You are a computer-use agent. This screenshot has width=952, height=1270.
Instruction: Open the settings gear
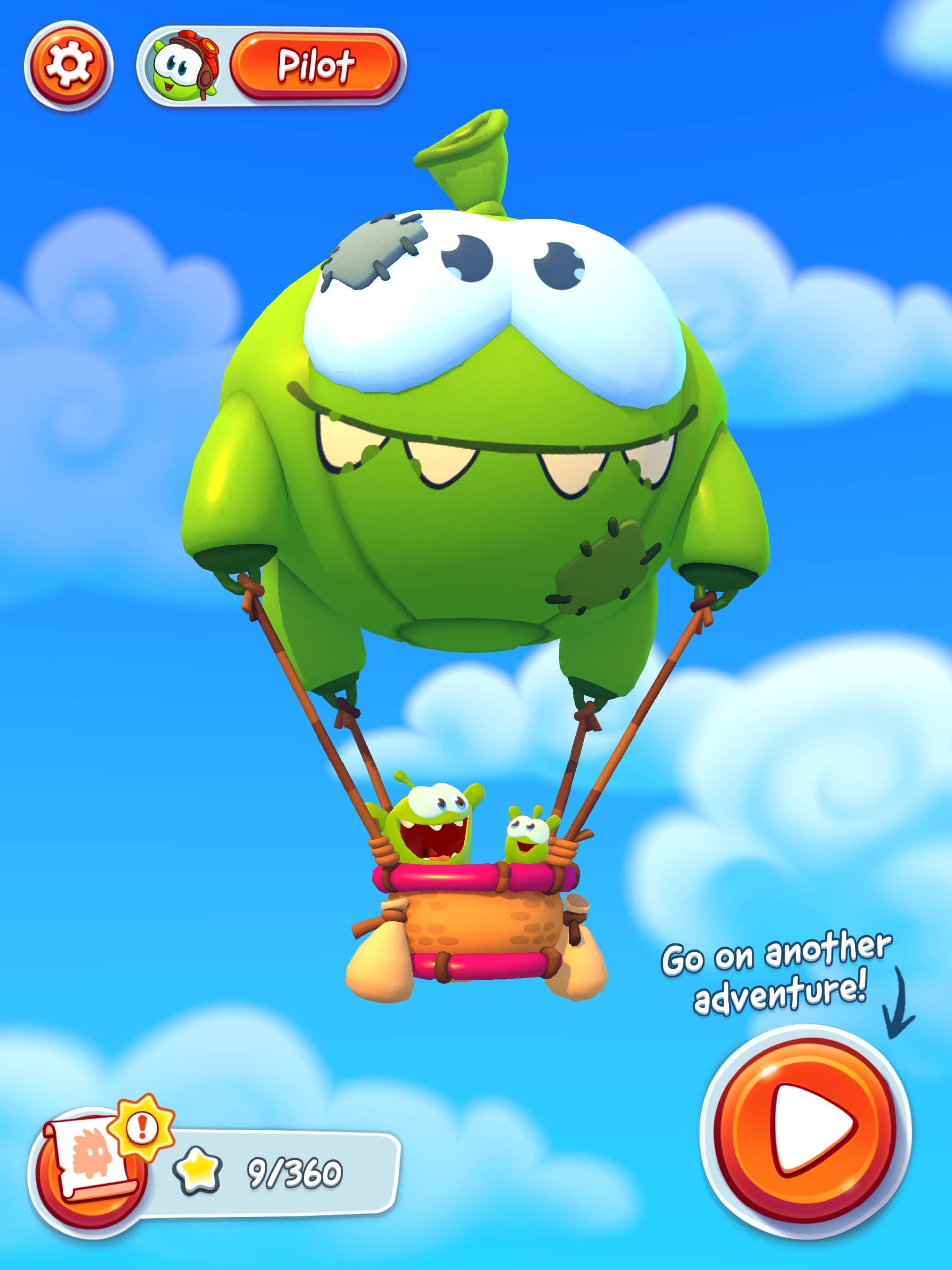(69, 65)
